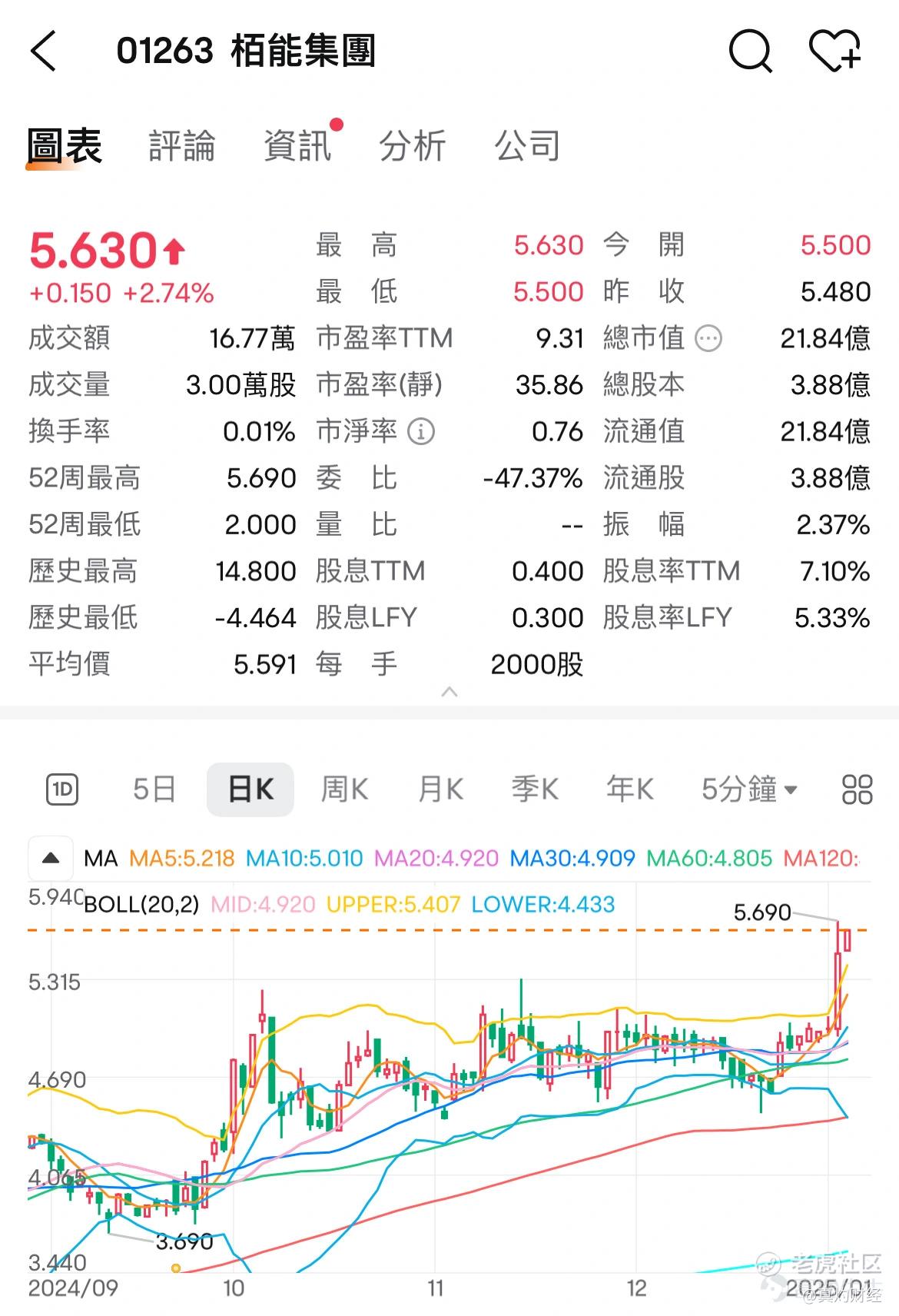Add 01263 to watchlist favorites
The height and width of the screenshot is (1316, 899).
pyautogui.click(x=835, y=52)
